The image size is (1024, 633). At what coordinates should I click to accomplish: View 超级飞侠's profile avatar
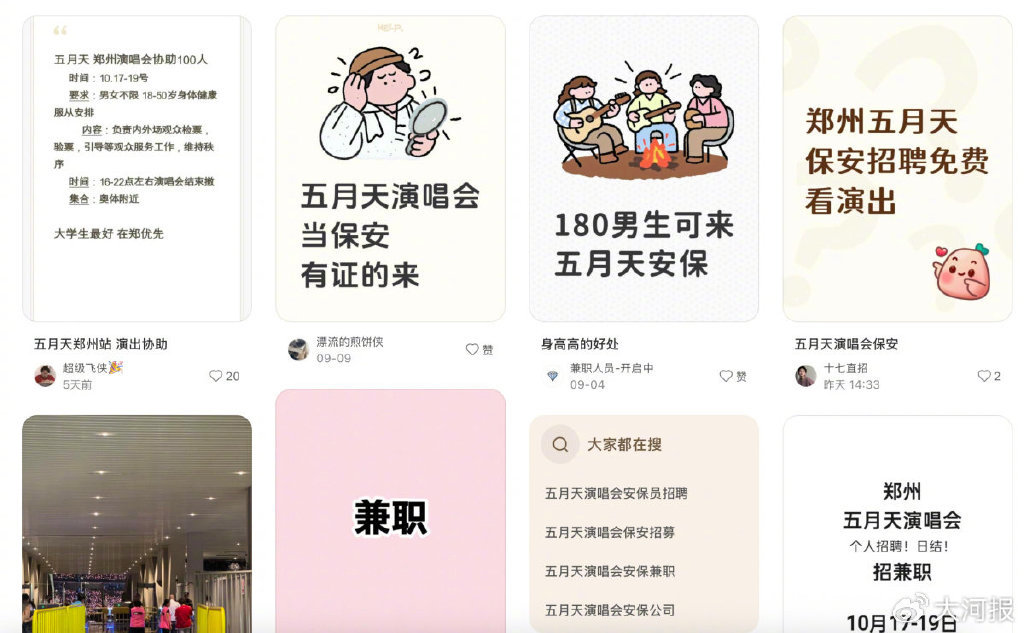[45, 376]
